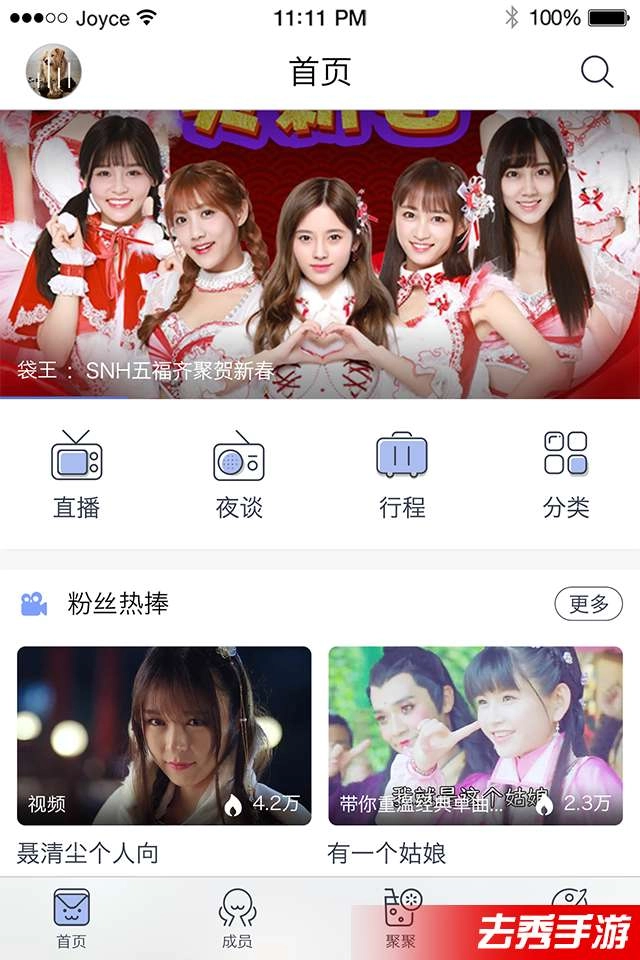Open 直播 live section

(x=77, y=475)
